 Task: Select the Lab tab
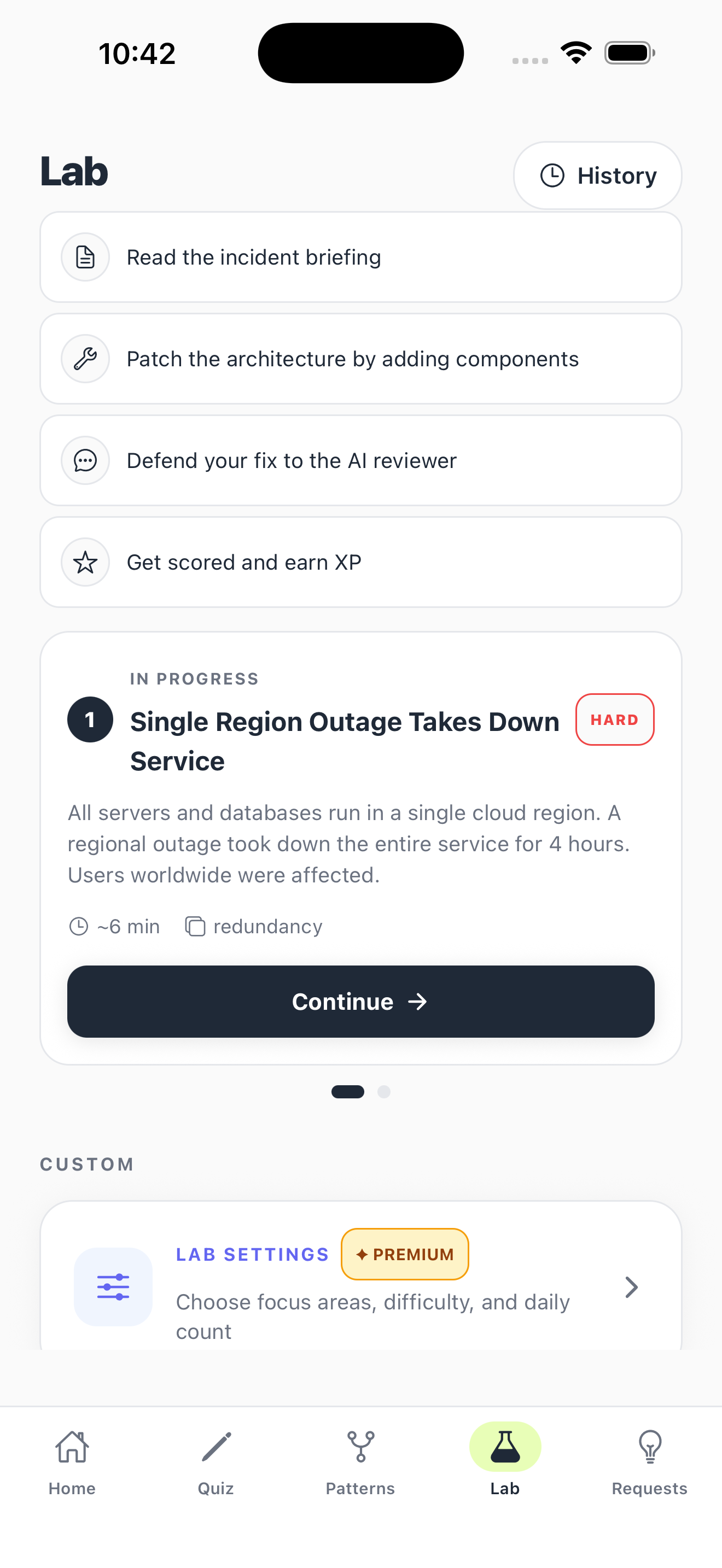pos(505,1461)
